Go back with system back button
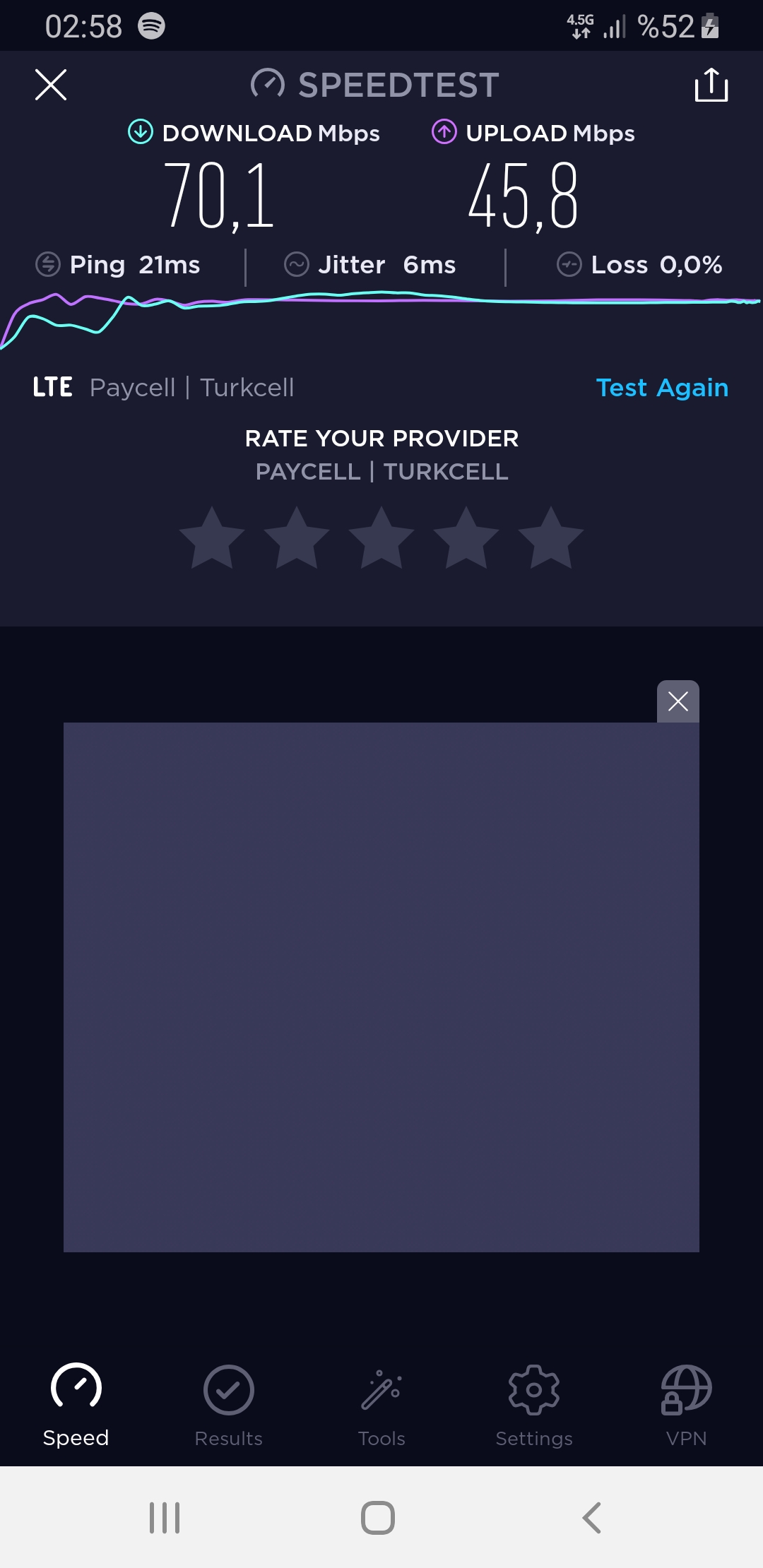The width and height of the screenshot is (763, 1568). pos(591,1517)
